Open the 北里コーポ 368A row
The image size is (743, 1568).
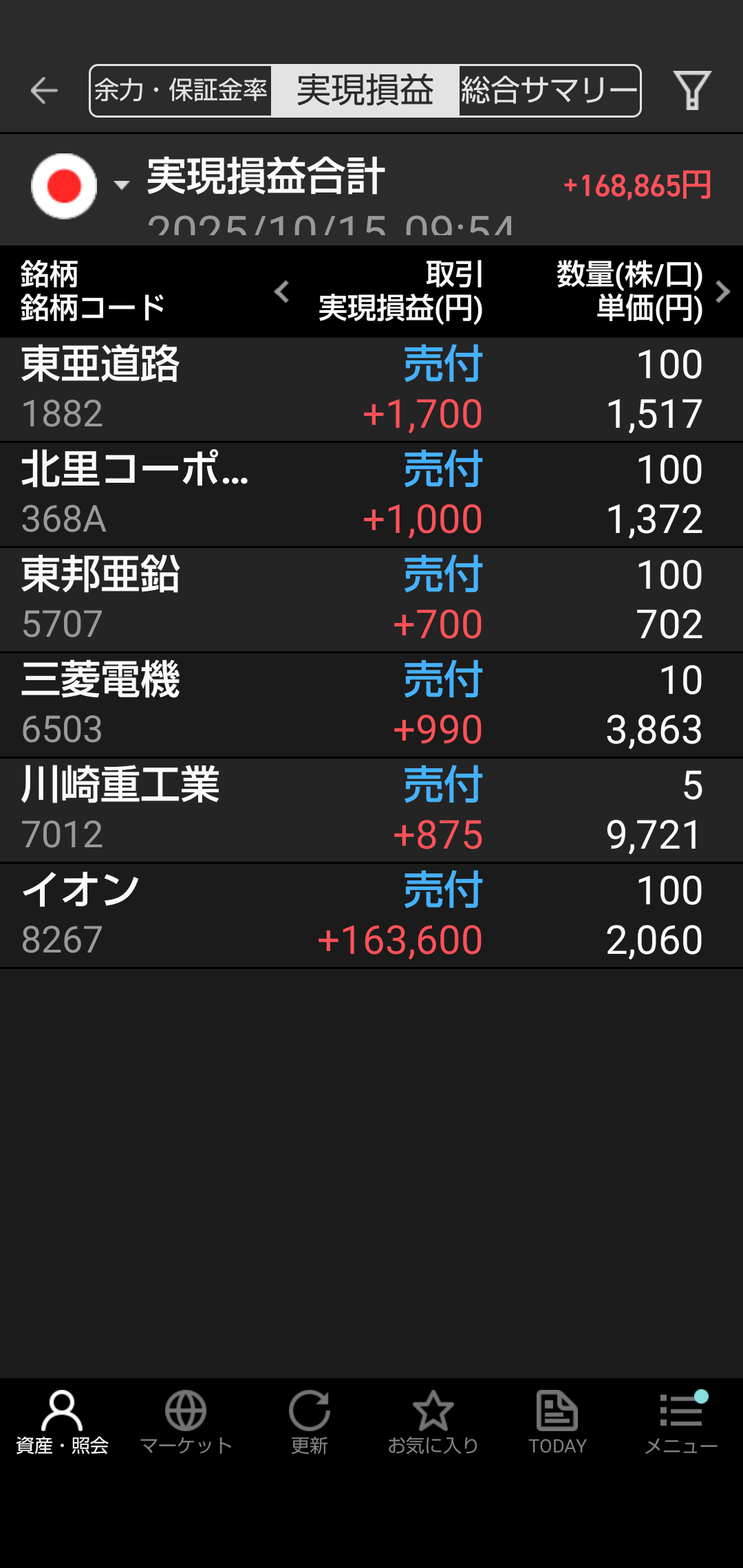click(371, 494)
